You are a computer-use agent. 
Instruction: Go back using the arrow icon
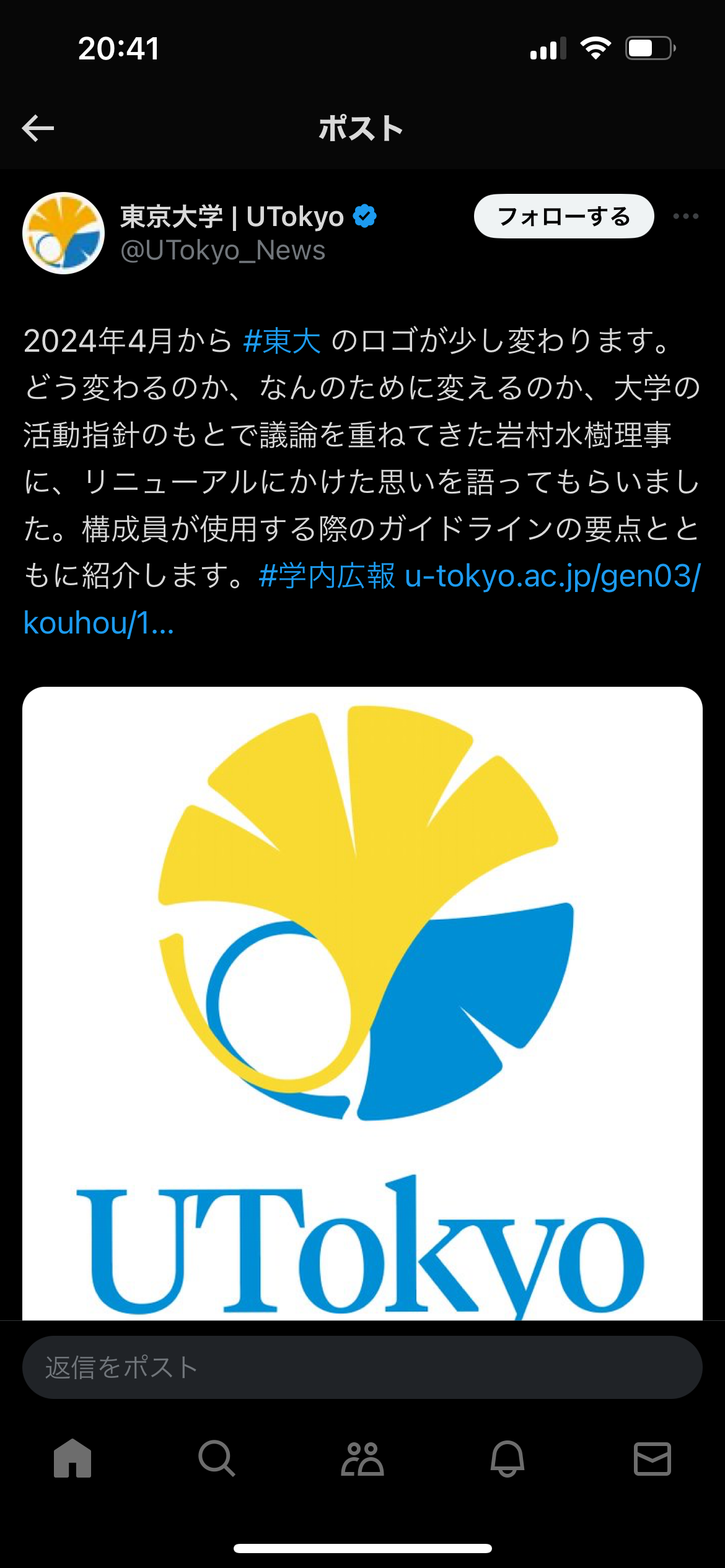click(38, 128)
